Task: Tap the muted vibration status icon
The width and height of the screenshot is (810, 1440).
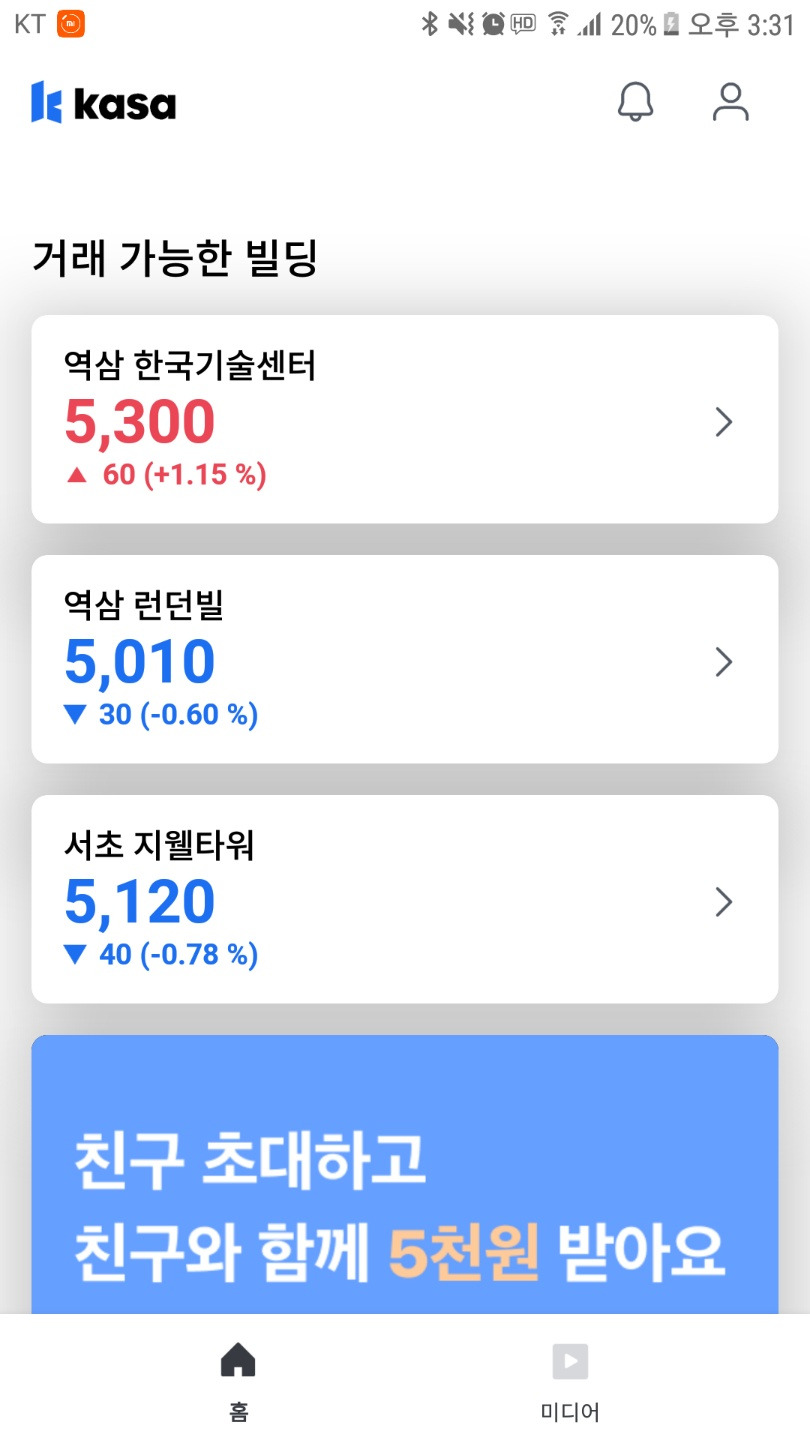Action: point(460,27)
